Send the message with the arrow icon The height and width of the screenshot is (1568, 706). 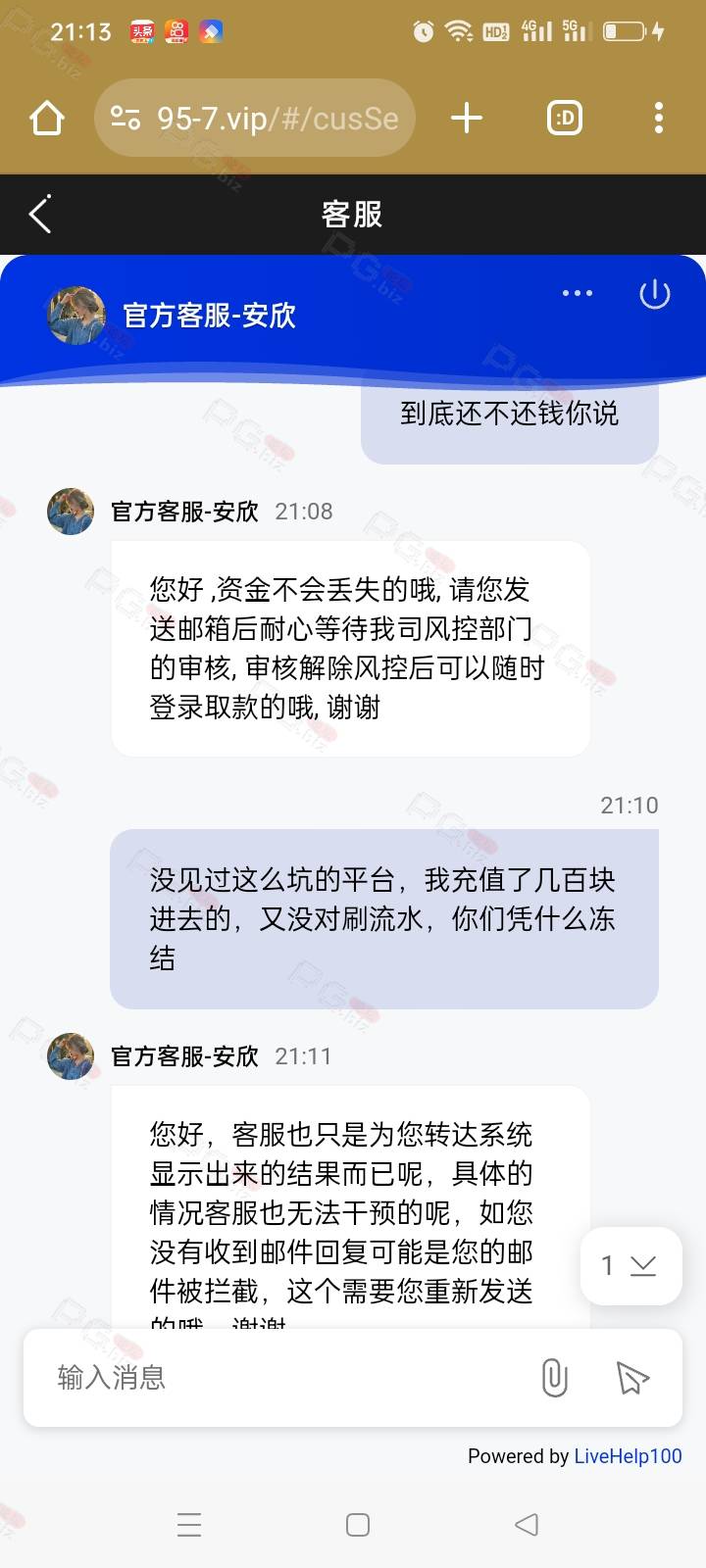[x=632, y=1378]
